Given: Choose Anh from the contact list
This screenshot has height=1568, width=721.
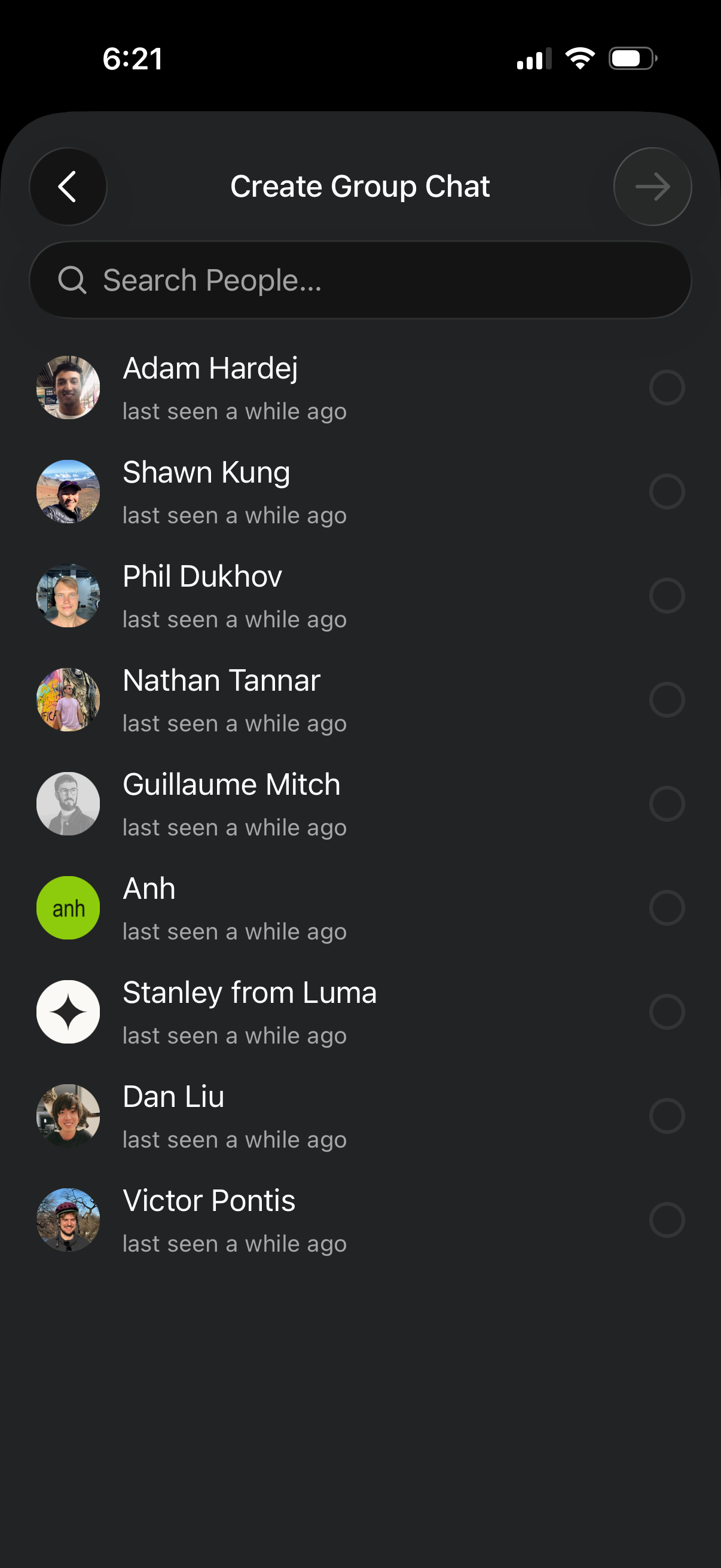Looking at the screenshot, I should [667, 908].
